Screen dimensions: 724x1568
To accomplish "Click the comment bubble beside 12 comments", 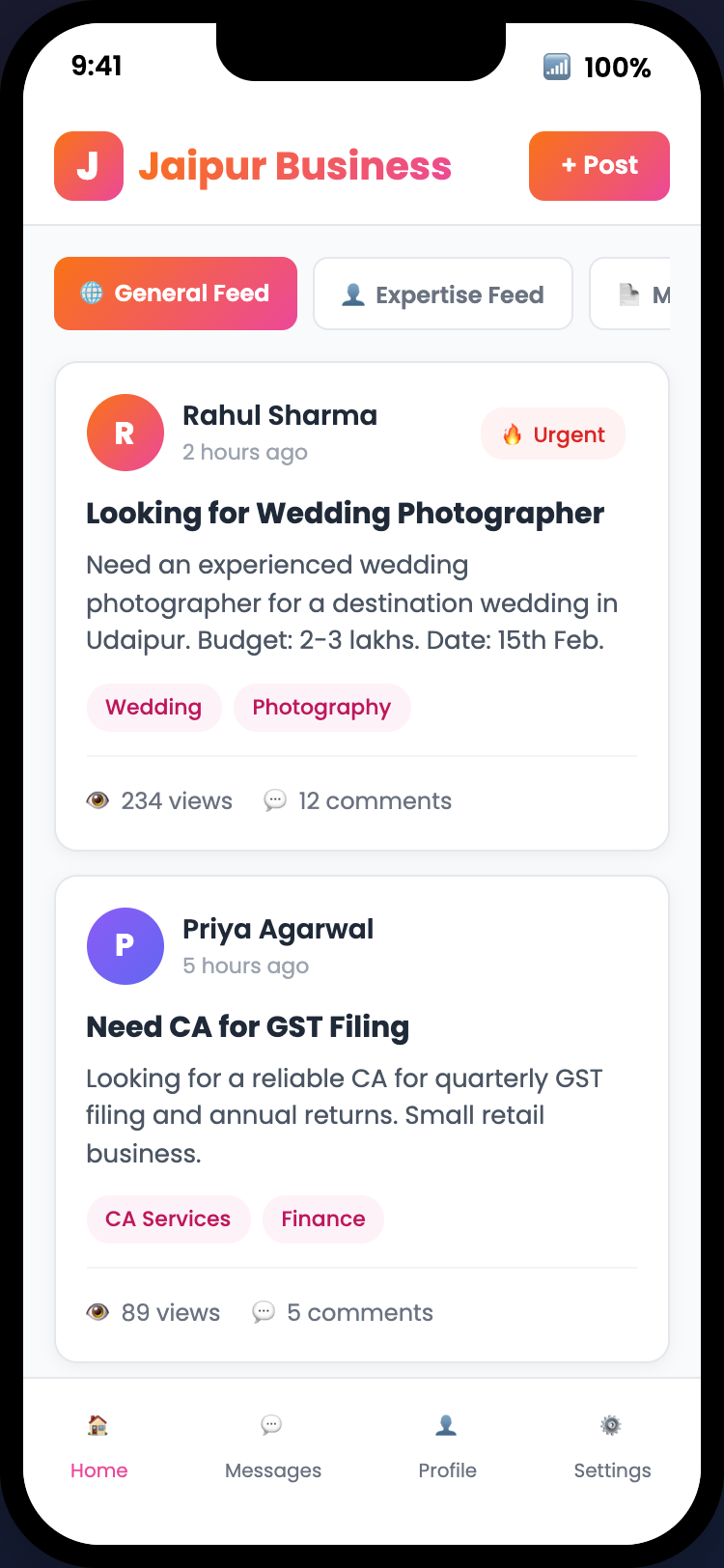I will pyautogui.click(x=275, y=799).
